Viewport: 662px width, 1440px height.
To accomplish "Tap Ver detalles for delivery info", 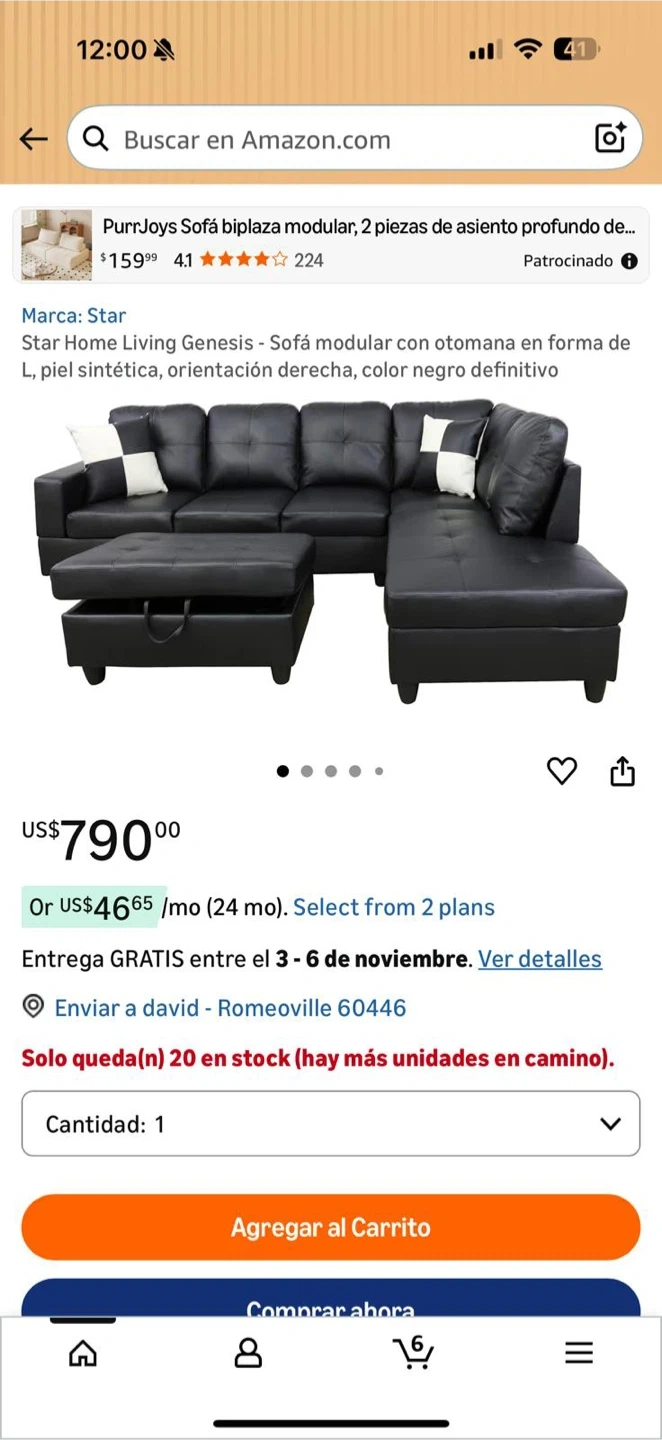I will point(540,959).
